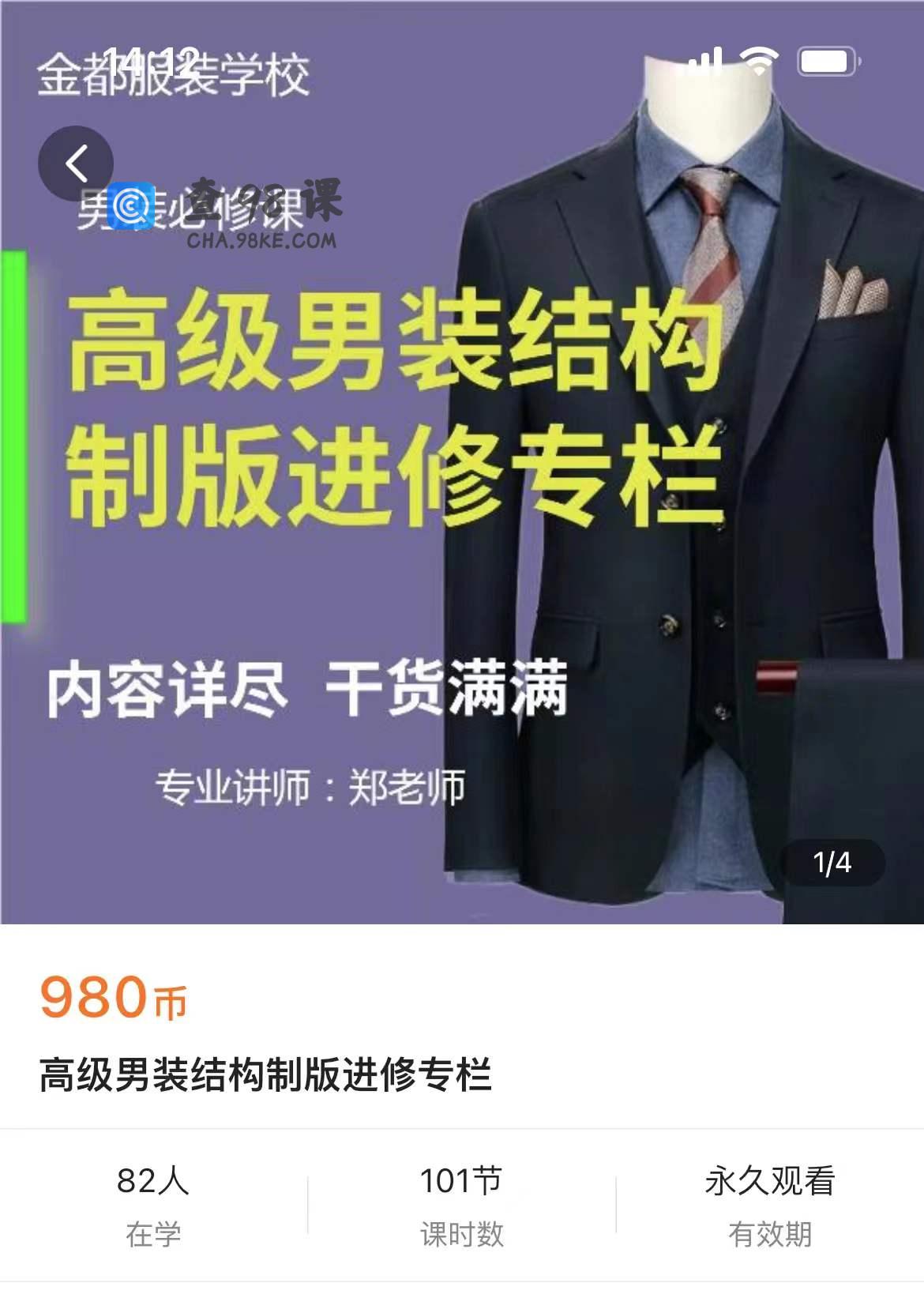
Task: Go back using the arrow button
Action: coord(76,164)
